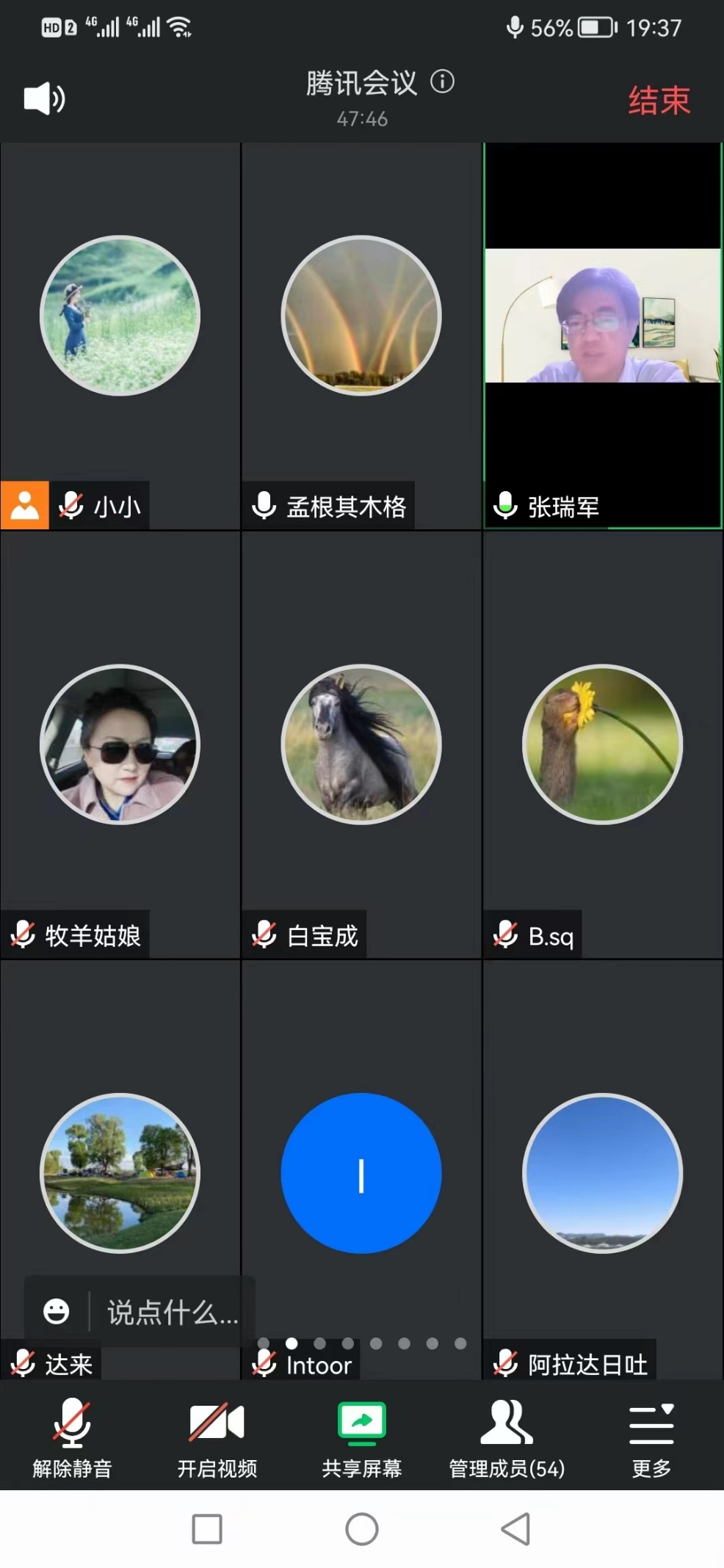The image size is (724, 1568).
Task: Open 管理成员(54) member list
Action: 507,1437
